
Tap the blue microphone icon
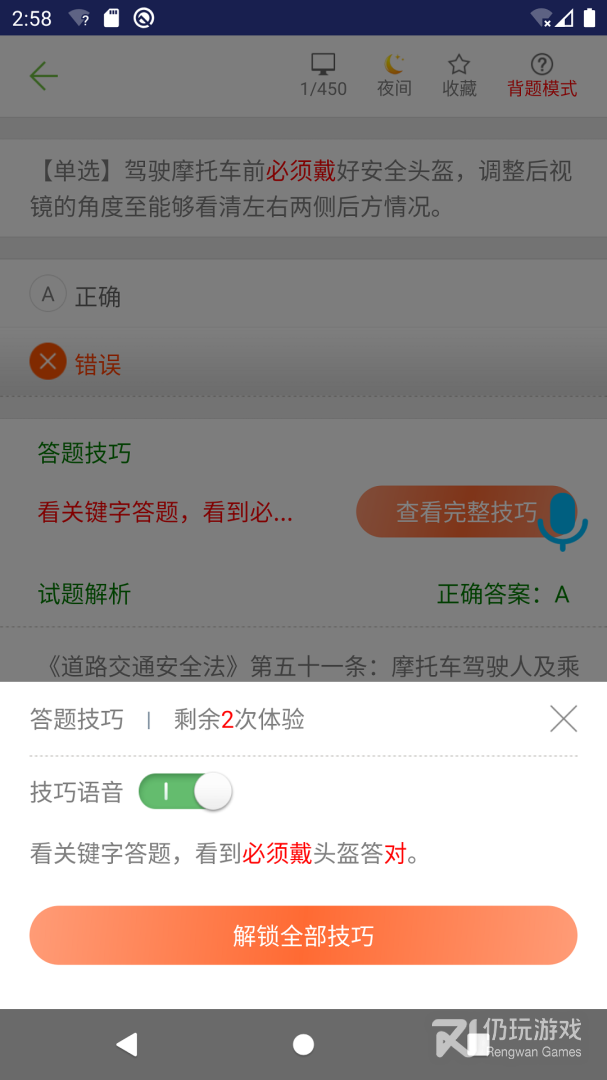[562, 520]
